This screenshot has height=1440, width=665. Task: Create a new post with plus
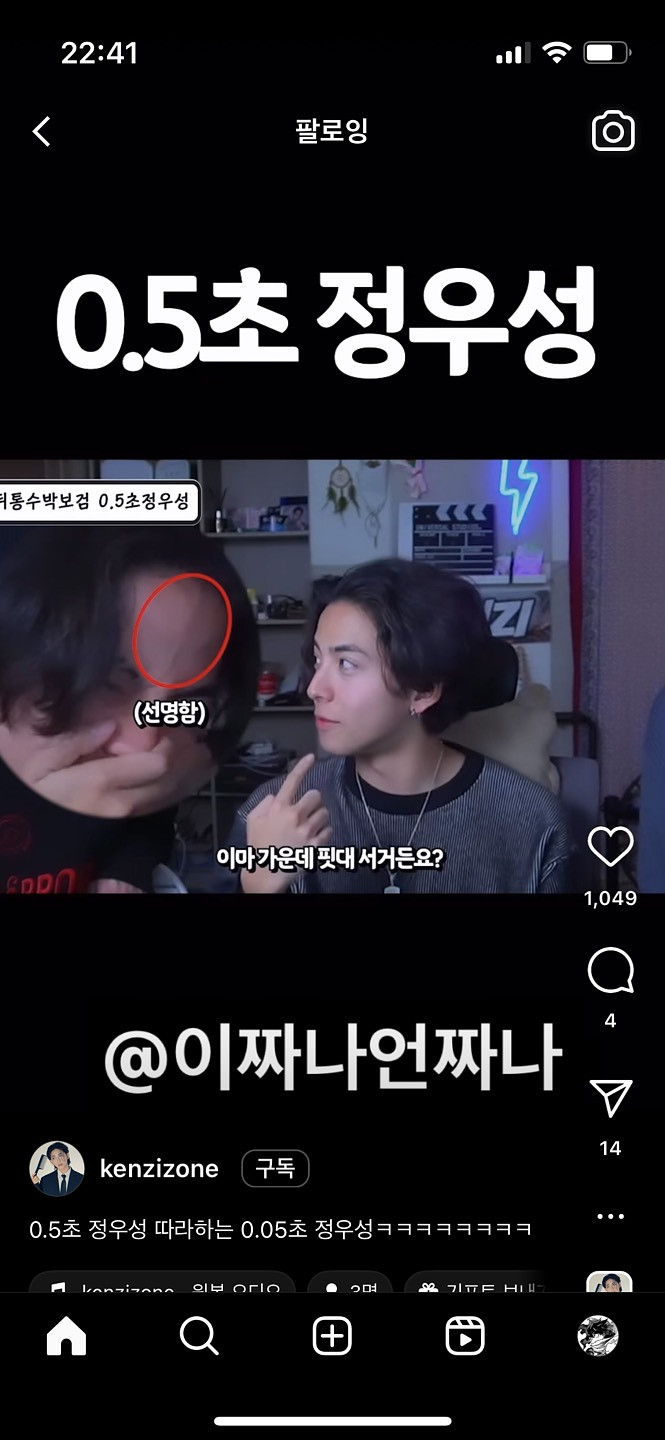click(x=332, y=1336)
